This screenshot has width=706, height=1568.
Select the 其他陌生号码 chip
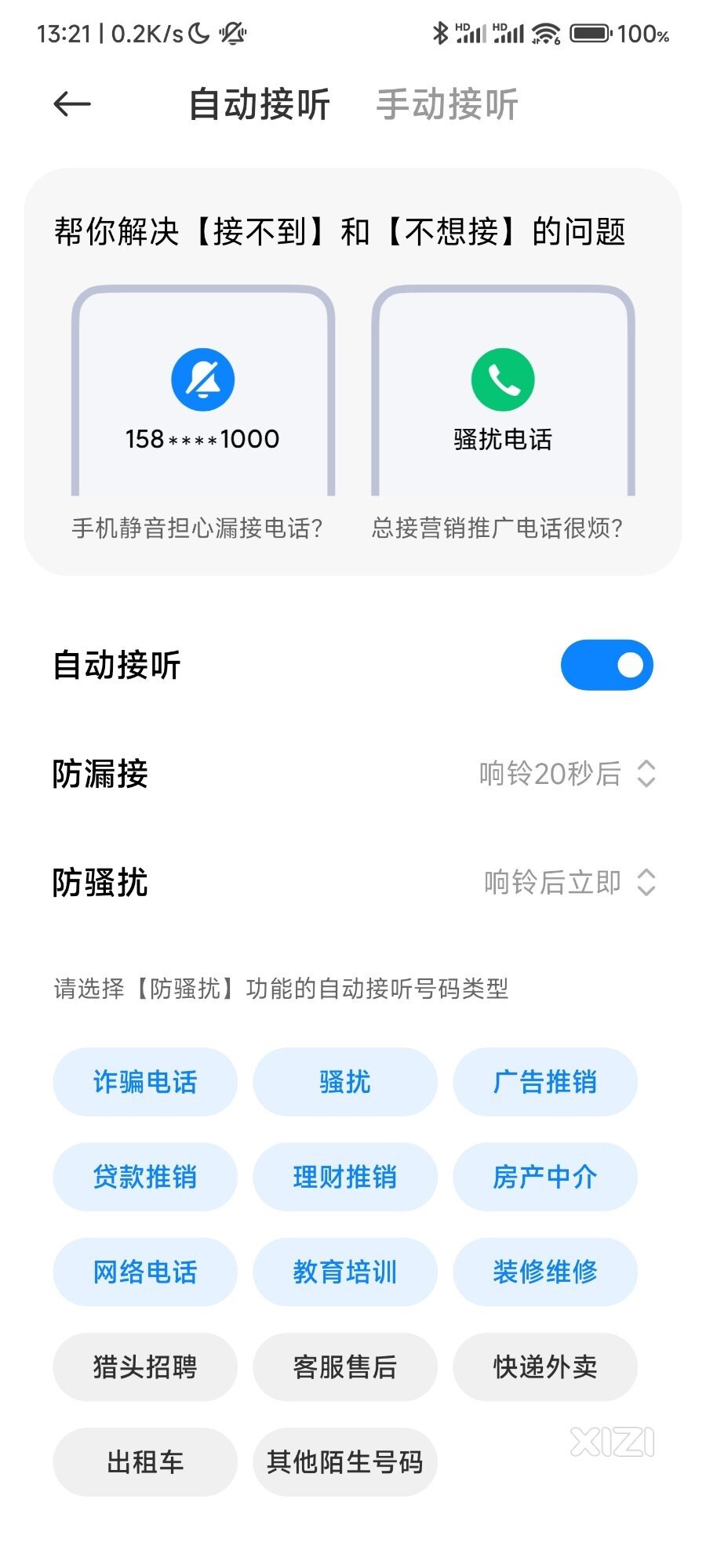tap(345, 1462)
